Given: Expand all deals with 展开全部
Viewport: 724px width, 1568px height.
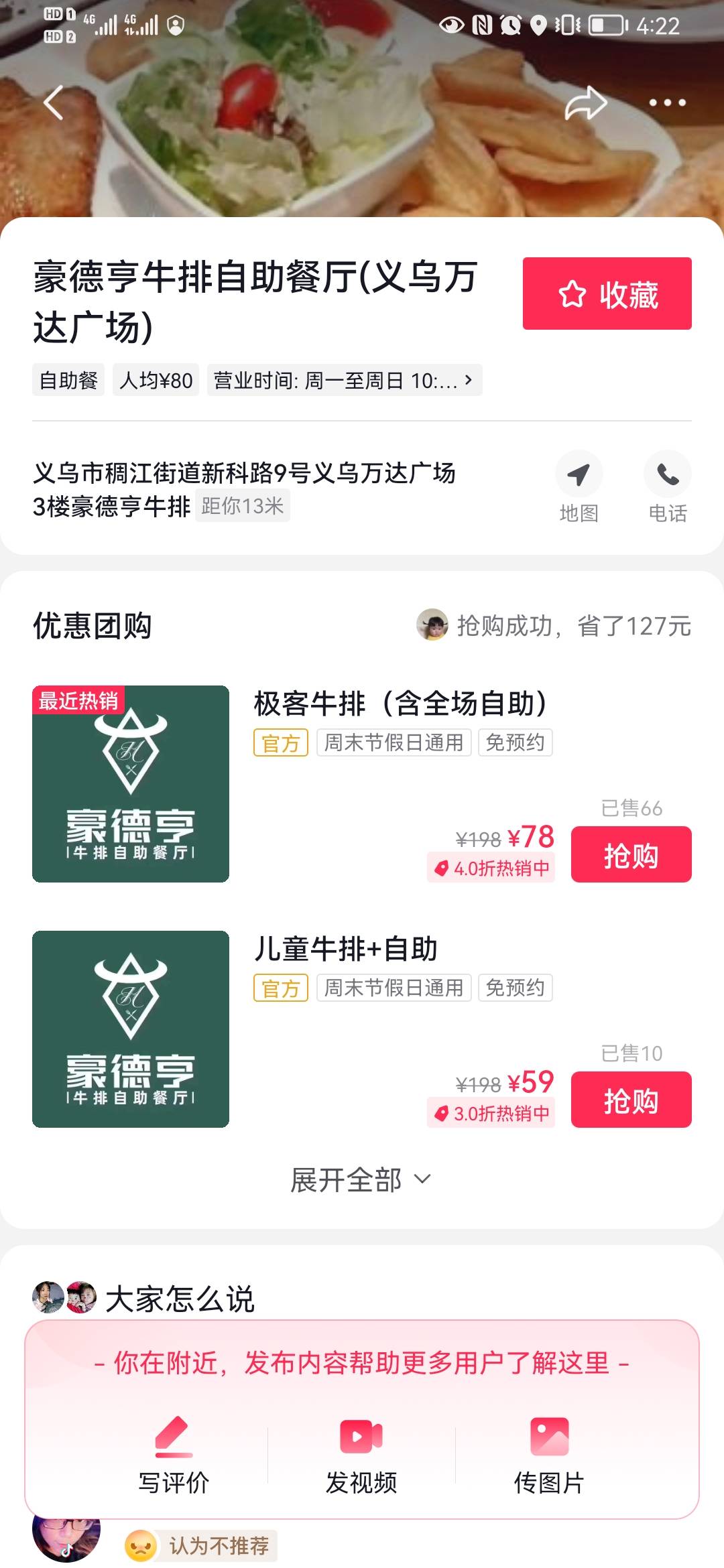Looking at the screenshot, I should [361, 1179].
